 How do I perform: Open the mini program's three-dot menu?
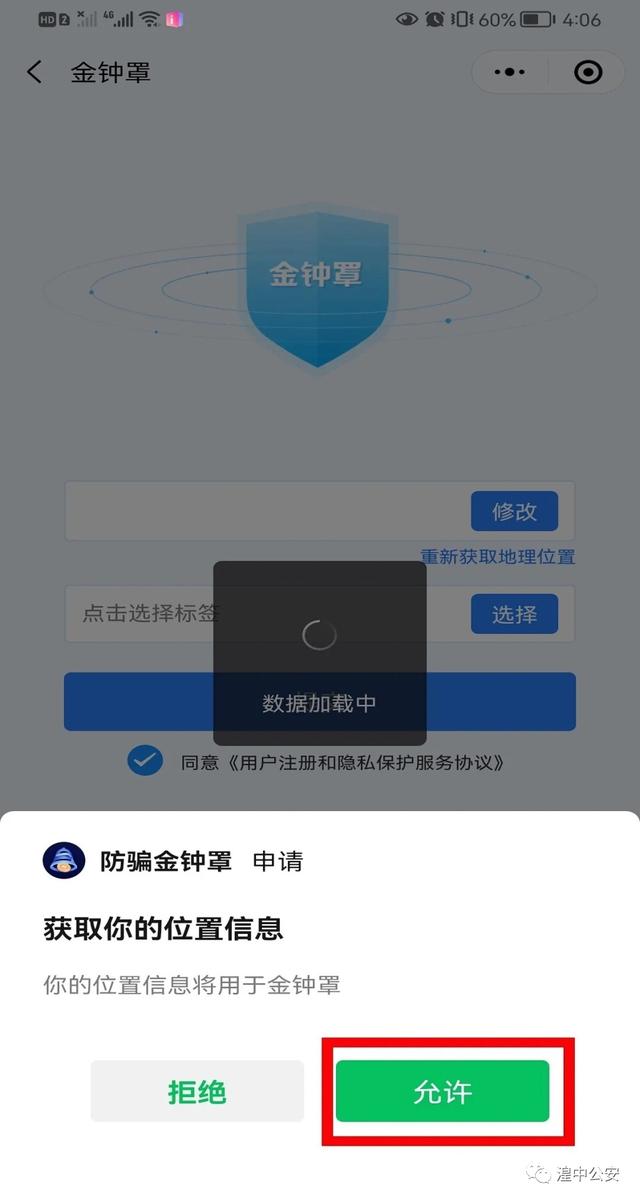[509, 72]
